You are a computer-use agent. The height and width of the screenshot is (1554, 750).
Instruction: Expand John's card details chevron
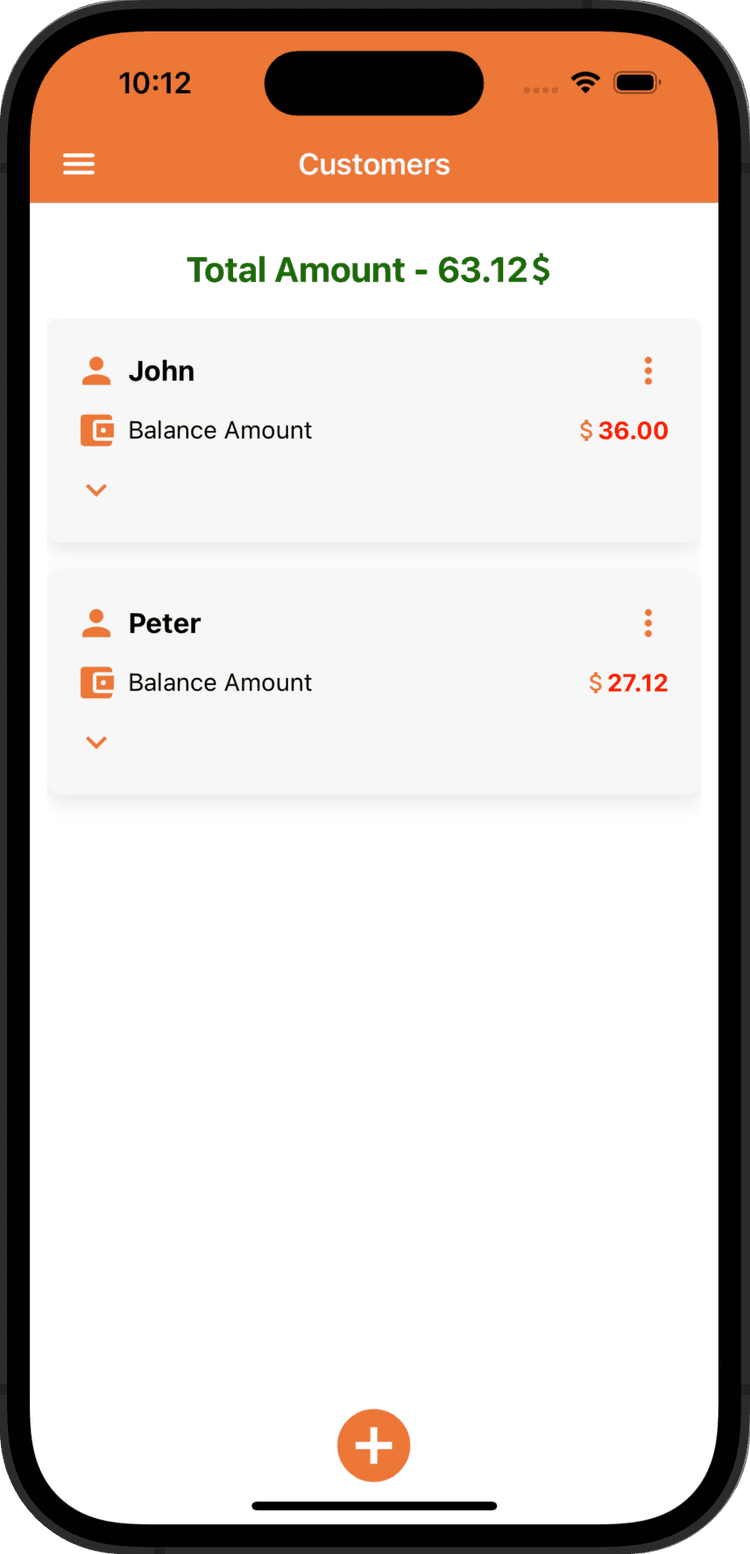[96, 490]
